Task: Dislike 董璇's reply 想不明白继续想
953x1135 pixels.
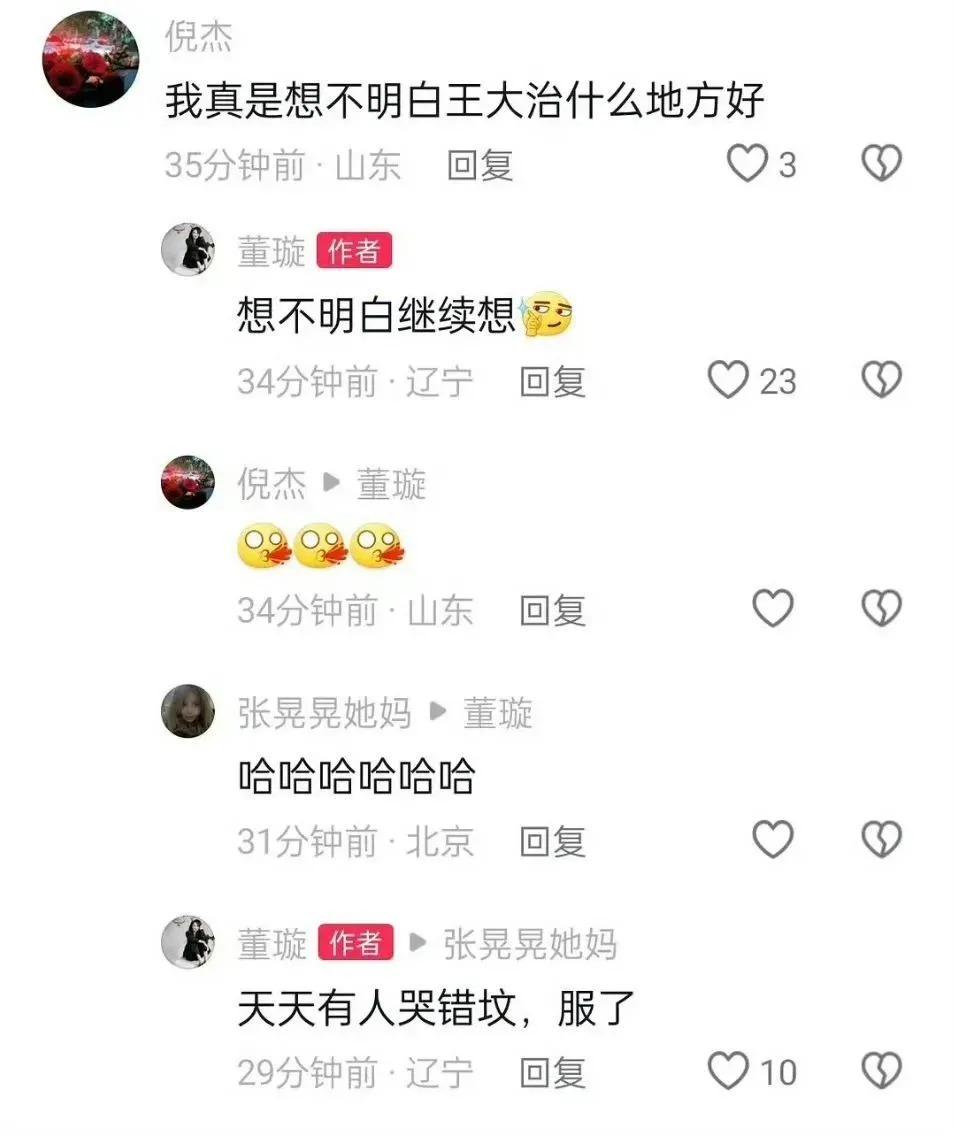Action: pos(881,381)
